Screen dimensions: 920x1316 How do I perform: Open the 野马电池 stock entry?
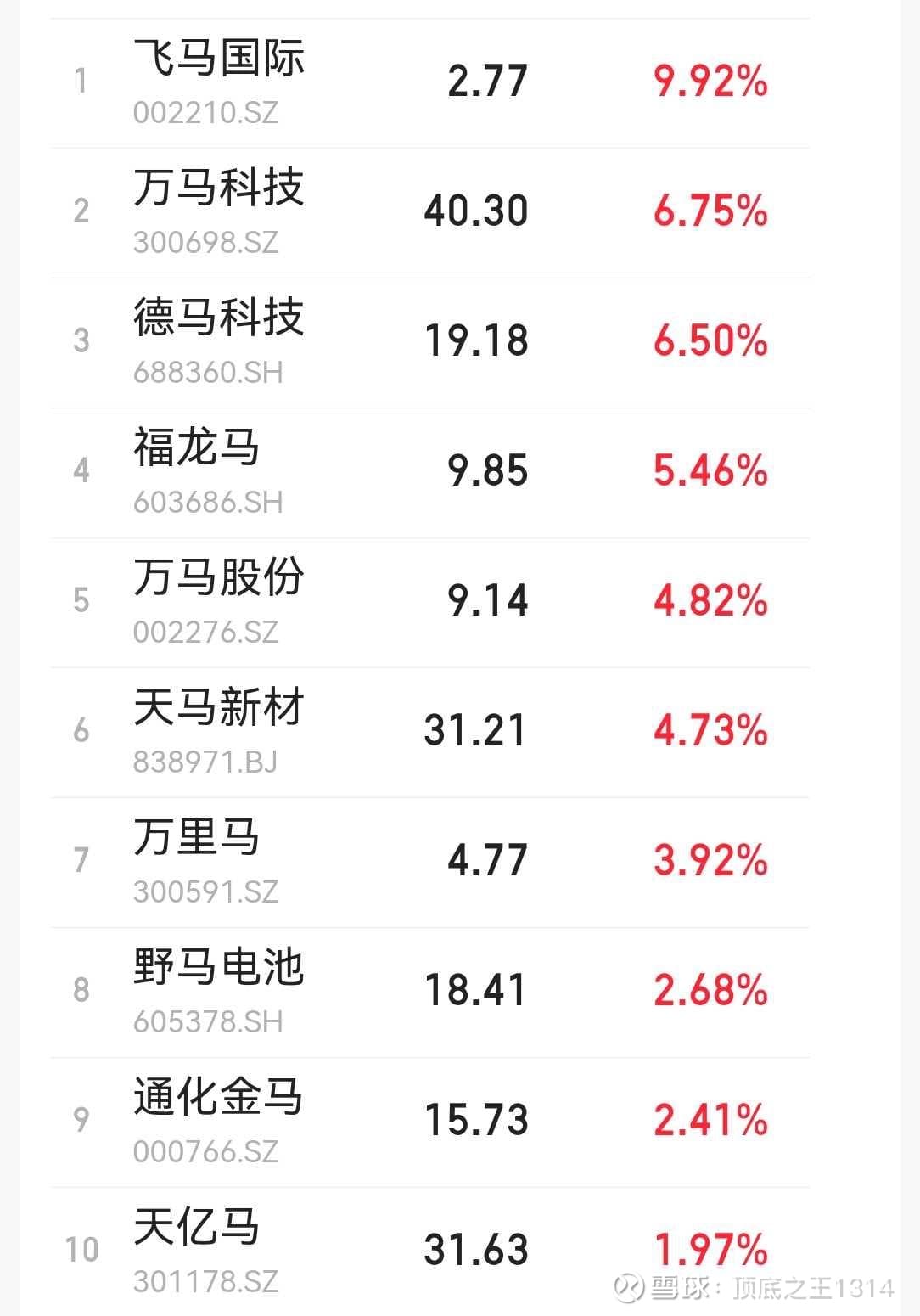point(219,969)
